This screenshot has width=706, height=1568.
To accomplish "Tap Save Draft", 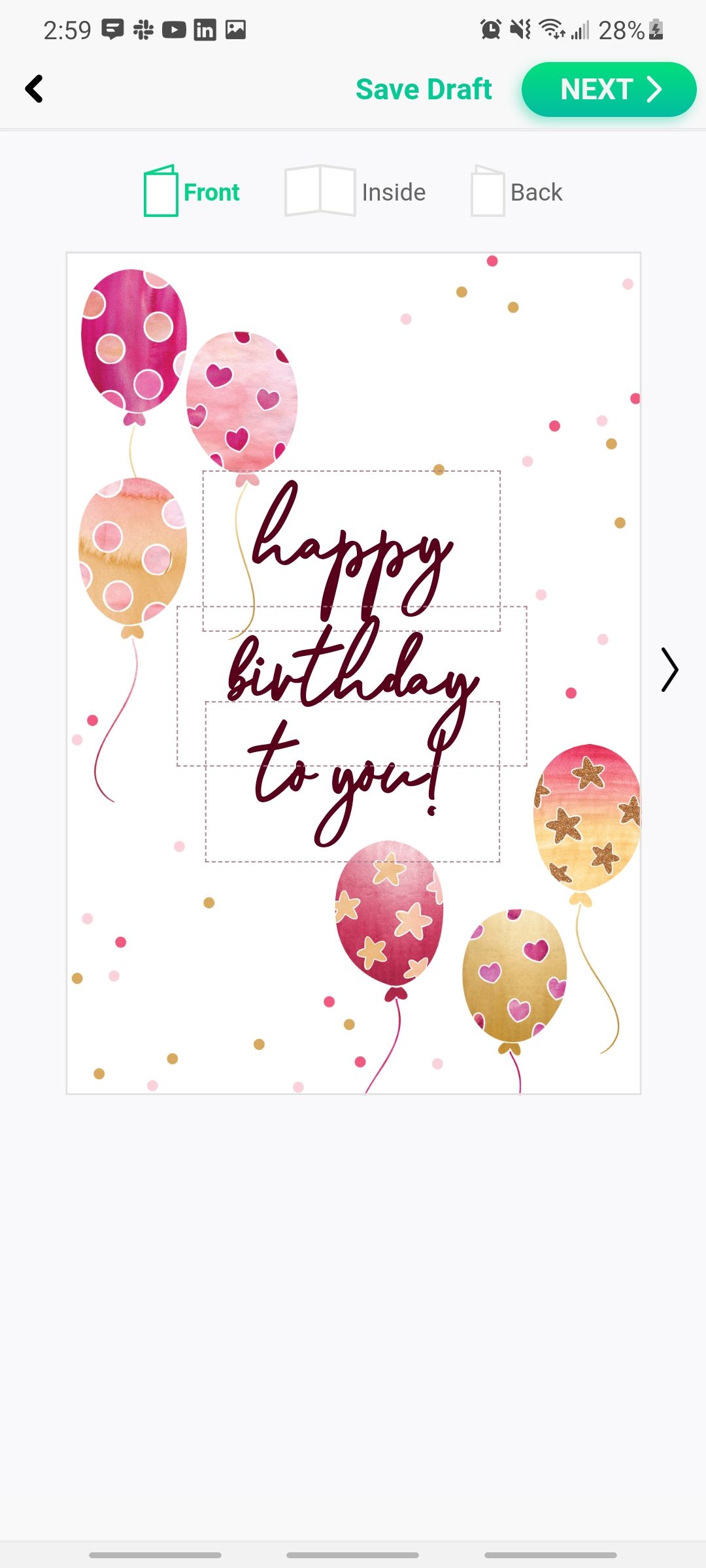I will 424,89.
